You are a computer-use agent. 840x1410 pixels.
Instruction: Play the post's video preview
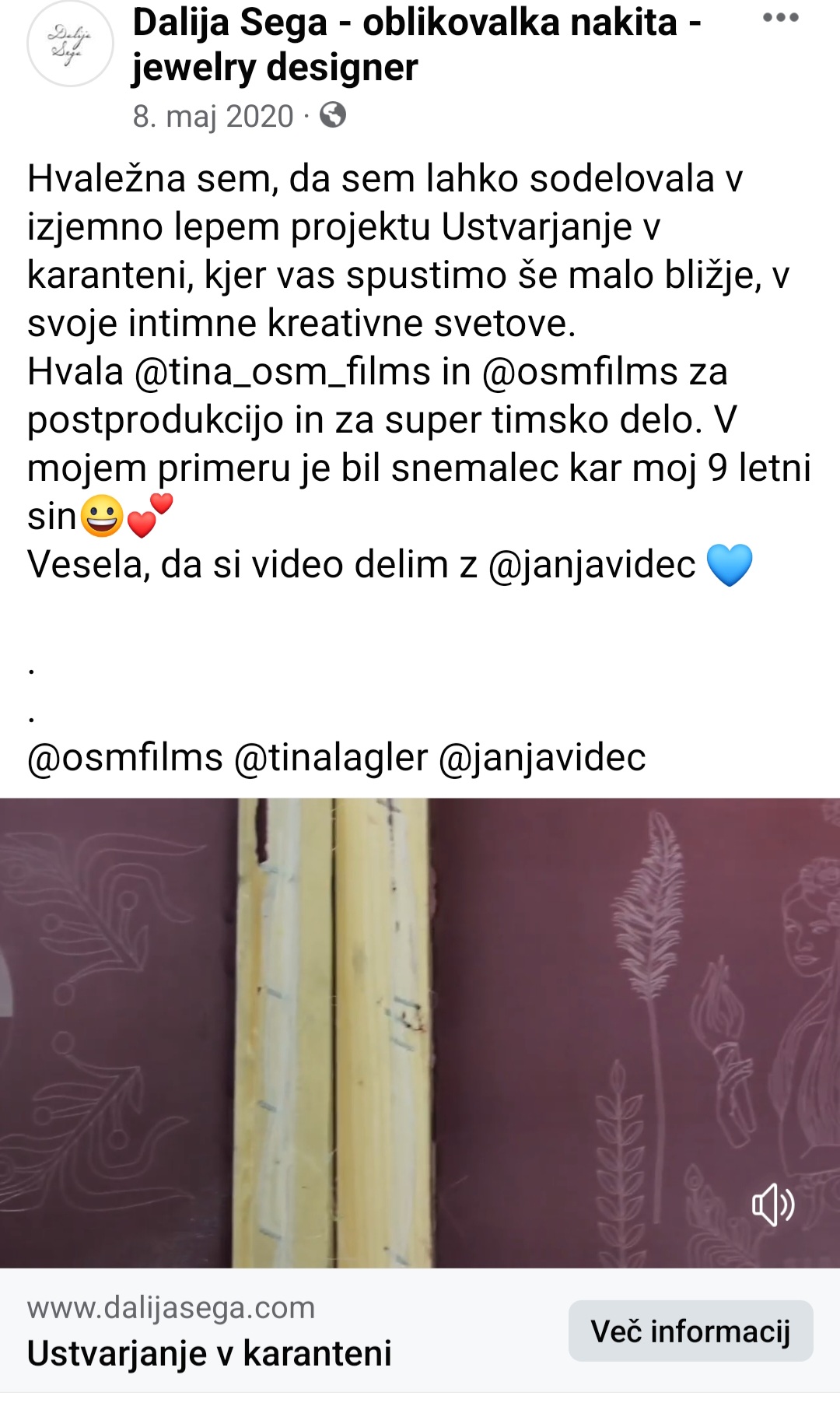coord(420,1033)
